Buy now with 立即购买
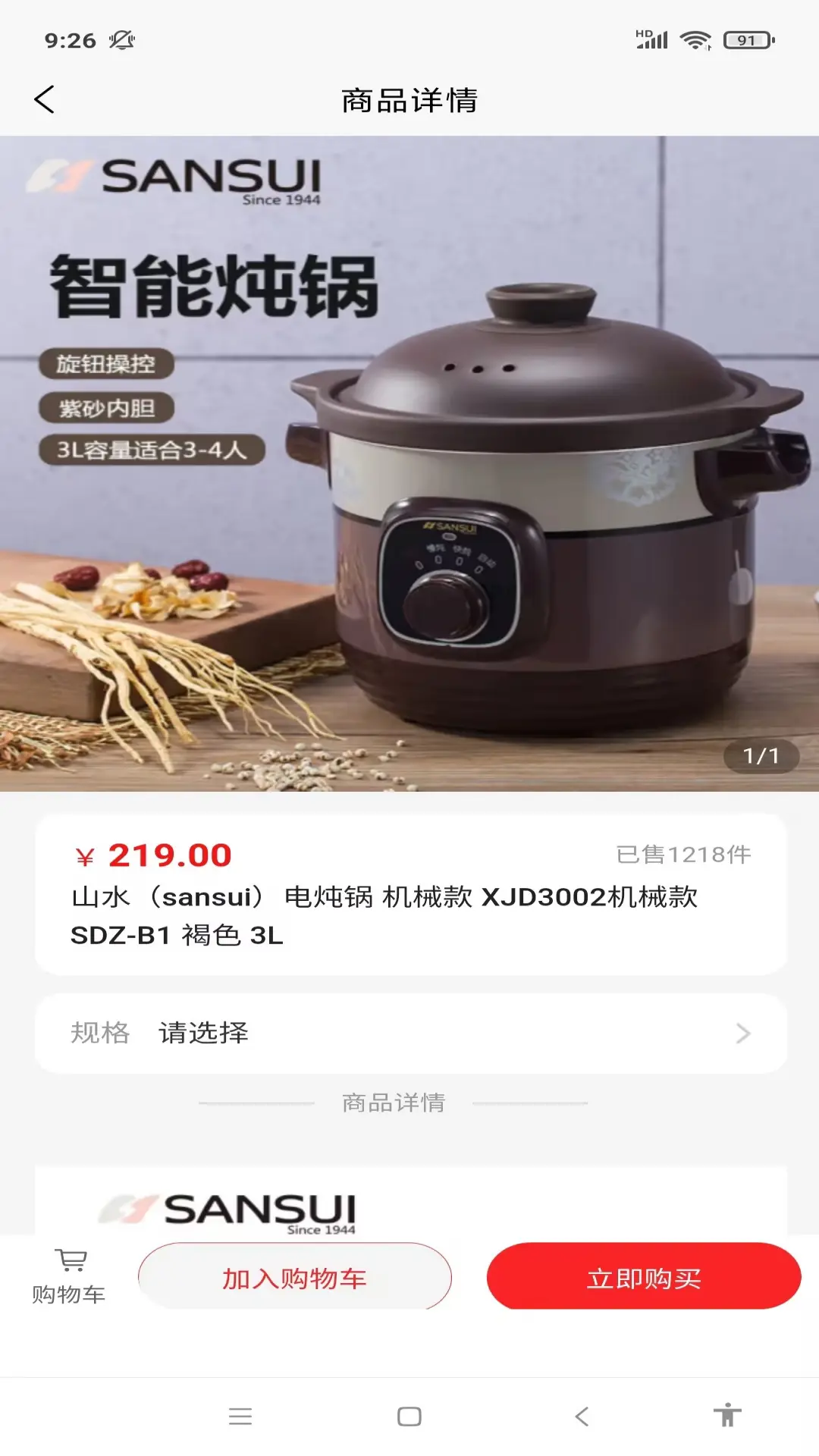 click(643, 1278)
